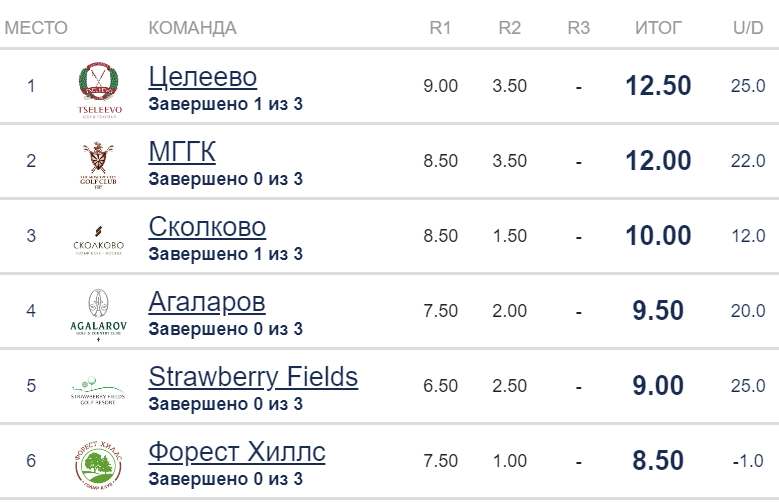Open the Strawberry Fields team link
The image size is (779, 502).
(x=253, y=377)
